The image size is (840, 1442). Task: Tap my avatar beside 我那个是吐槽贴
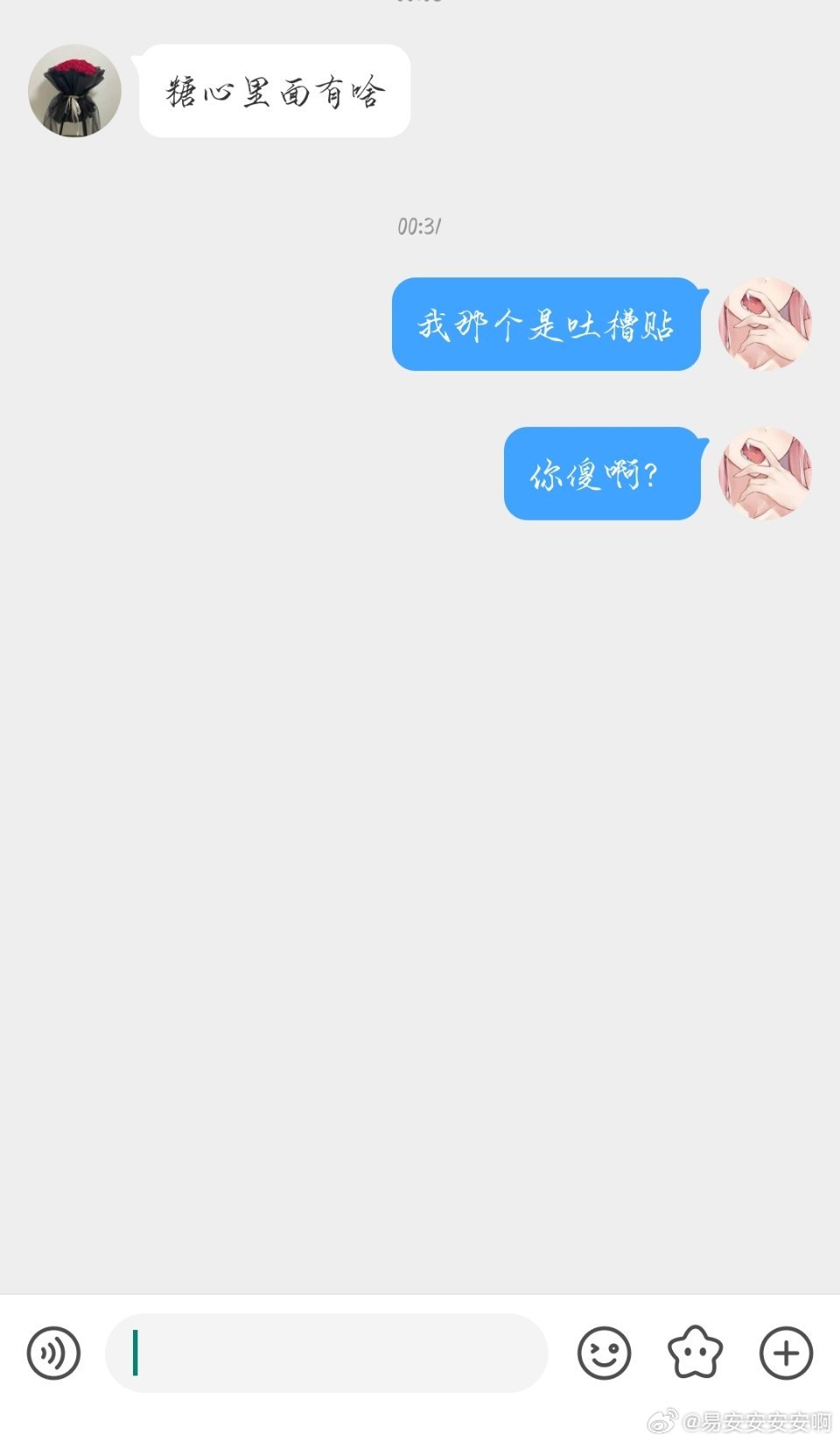coord(765,324)
